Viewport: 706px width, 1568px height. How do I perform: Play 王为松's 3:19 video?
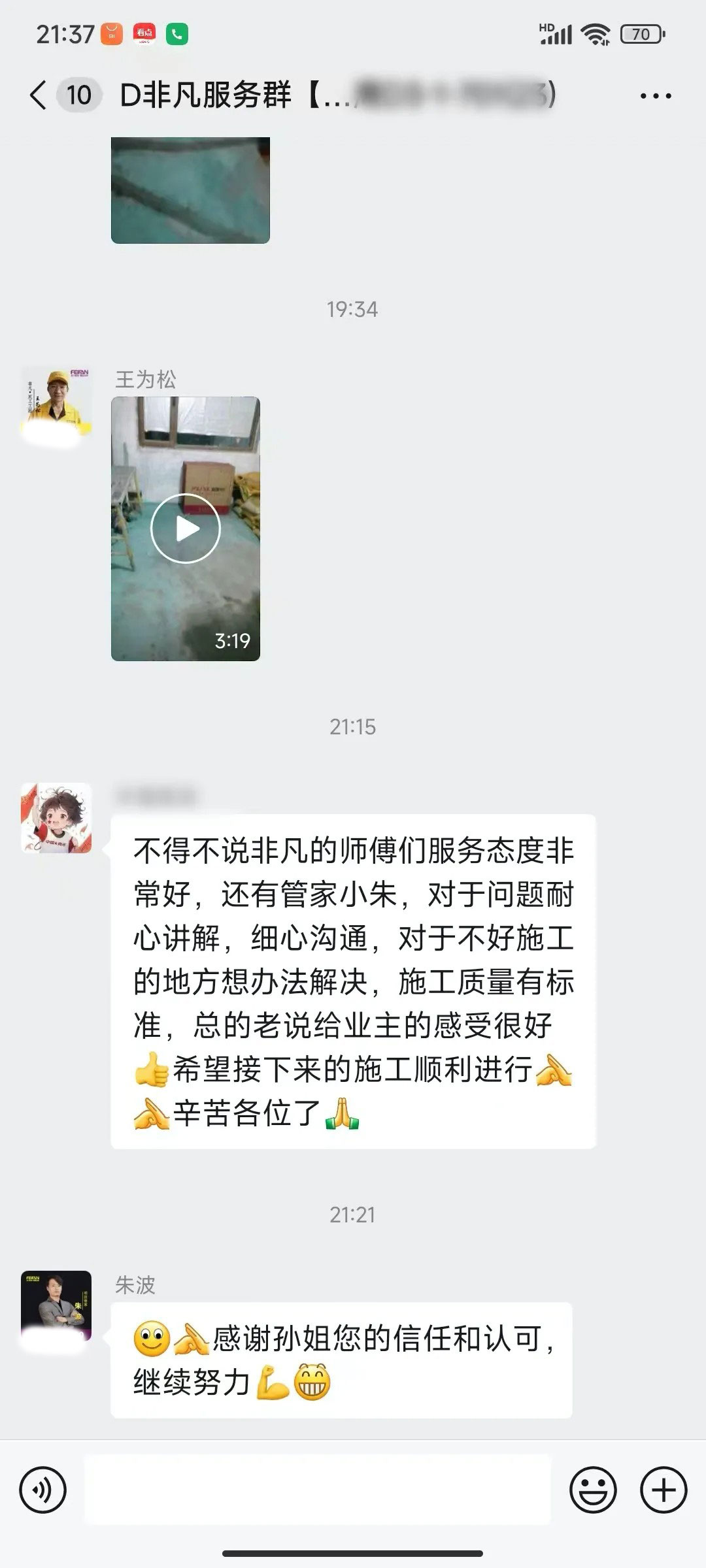186,529
